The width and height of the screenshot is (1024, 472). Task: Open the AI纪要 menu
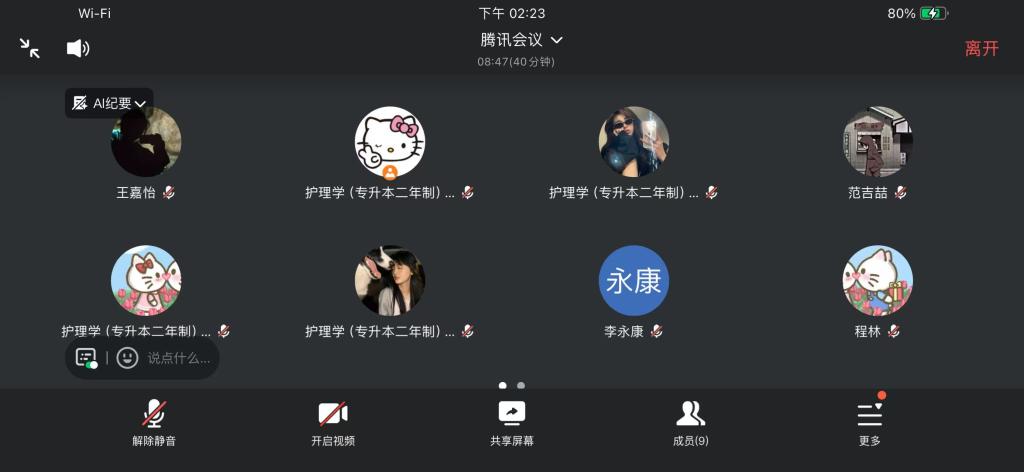pyautogui.click(x=110, y=103)
